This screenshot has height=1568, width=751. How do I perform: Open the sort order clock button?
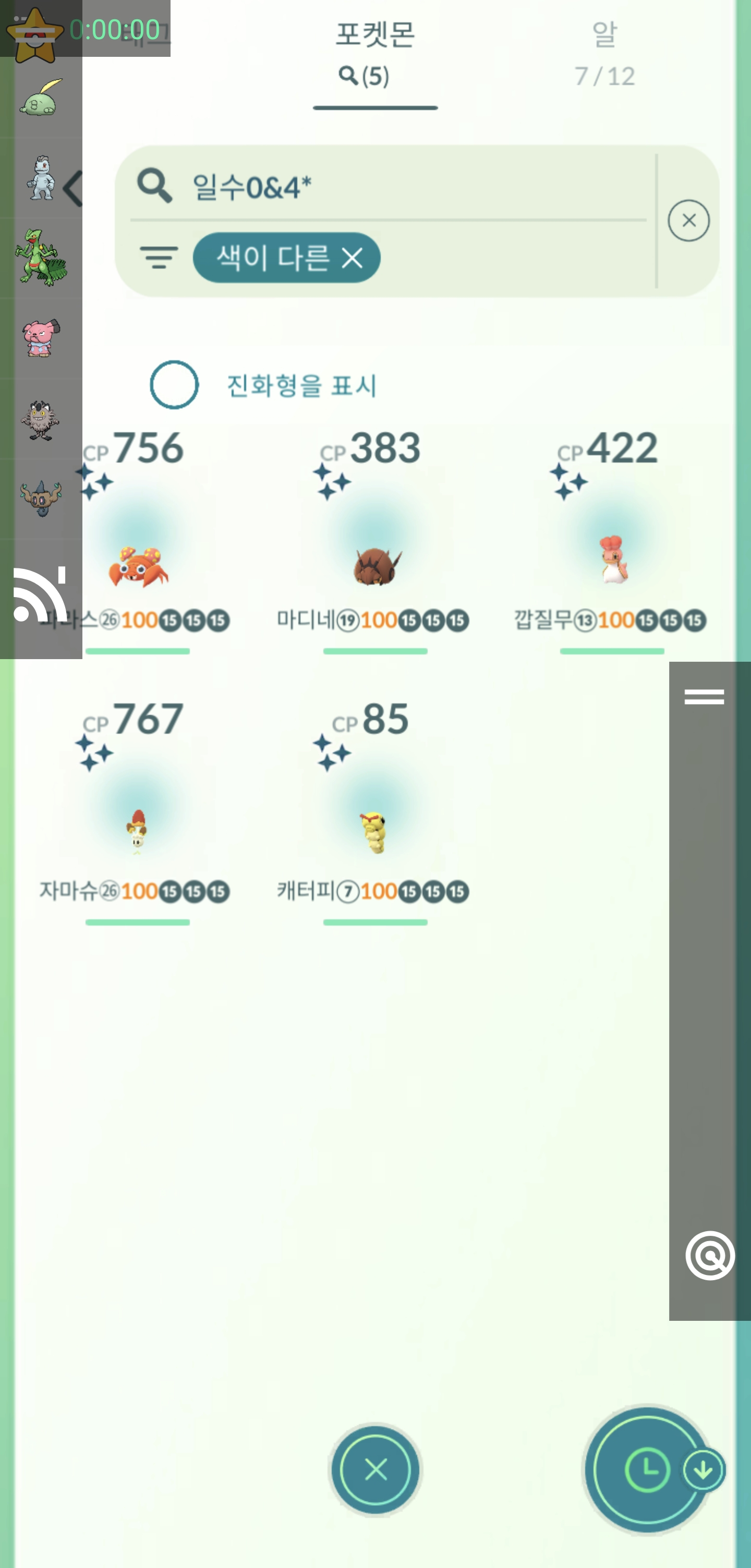coord(646,1469)
